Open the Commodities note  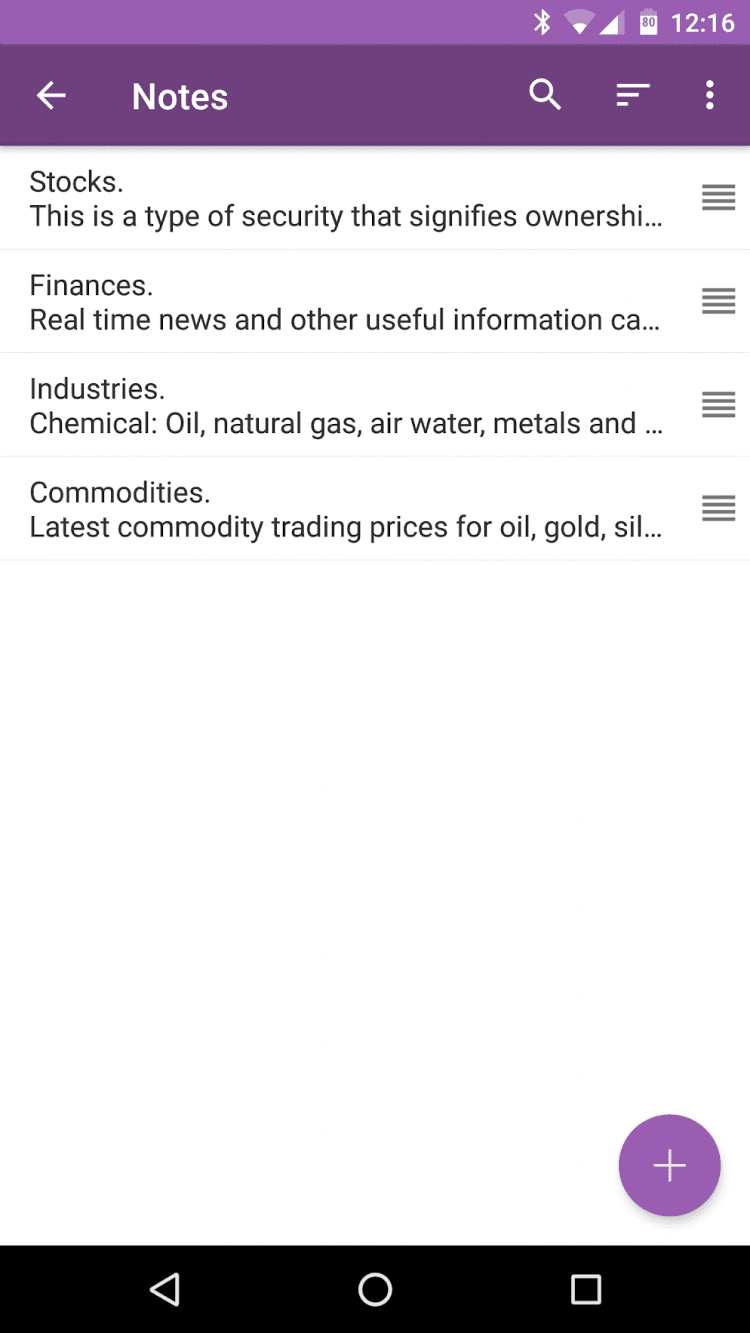tap(345, 509)
